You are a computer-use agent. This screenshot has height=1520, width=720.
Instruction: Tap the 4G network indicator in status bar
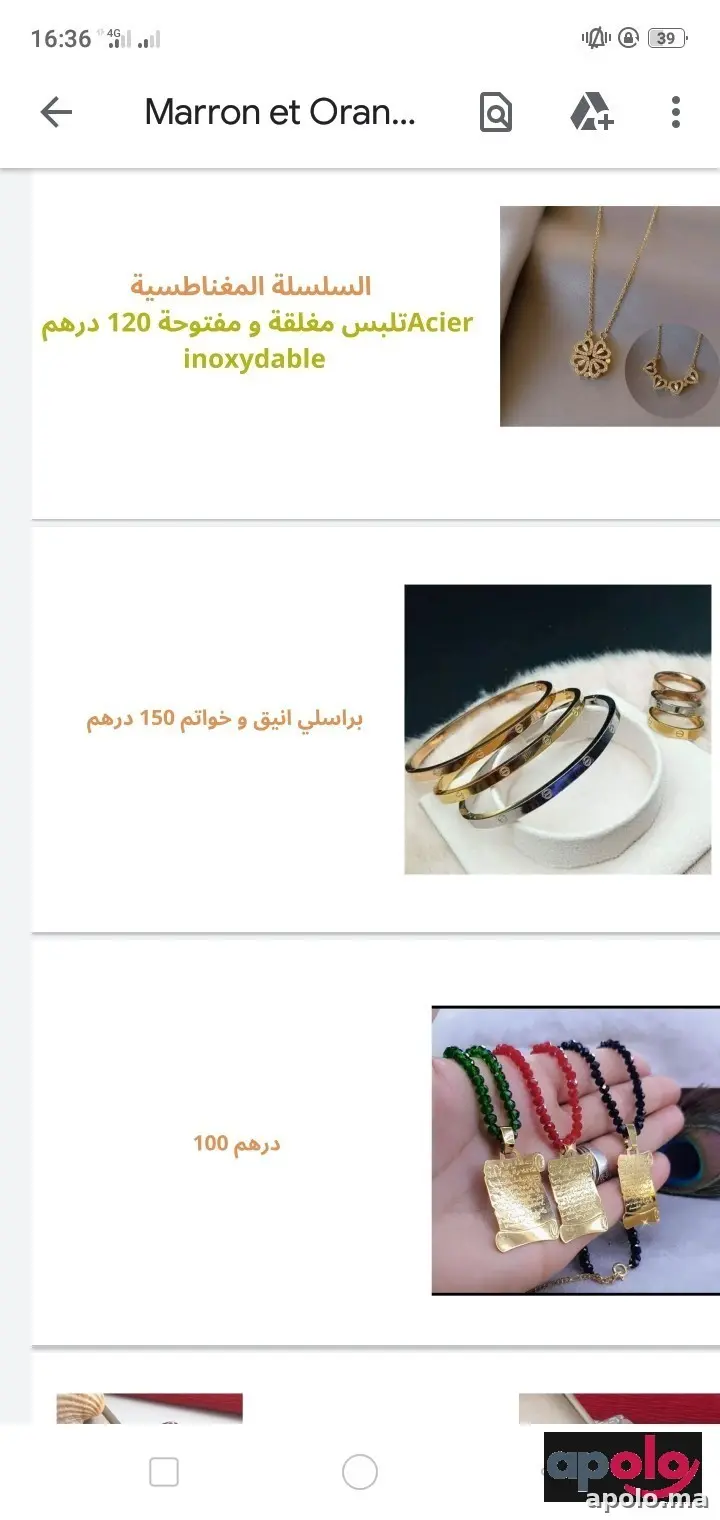coord(113,38)
